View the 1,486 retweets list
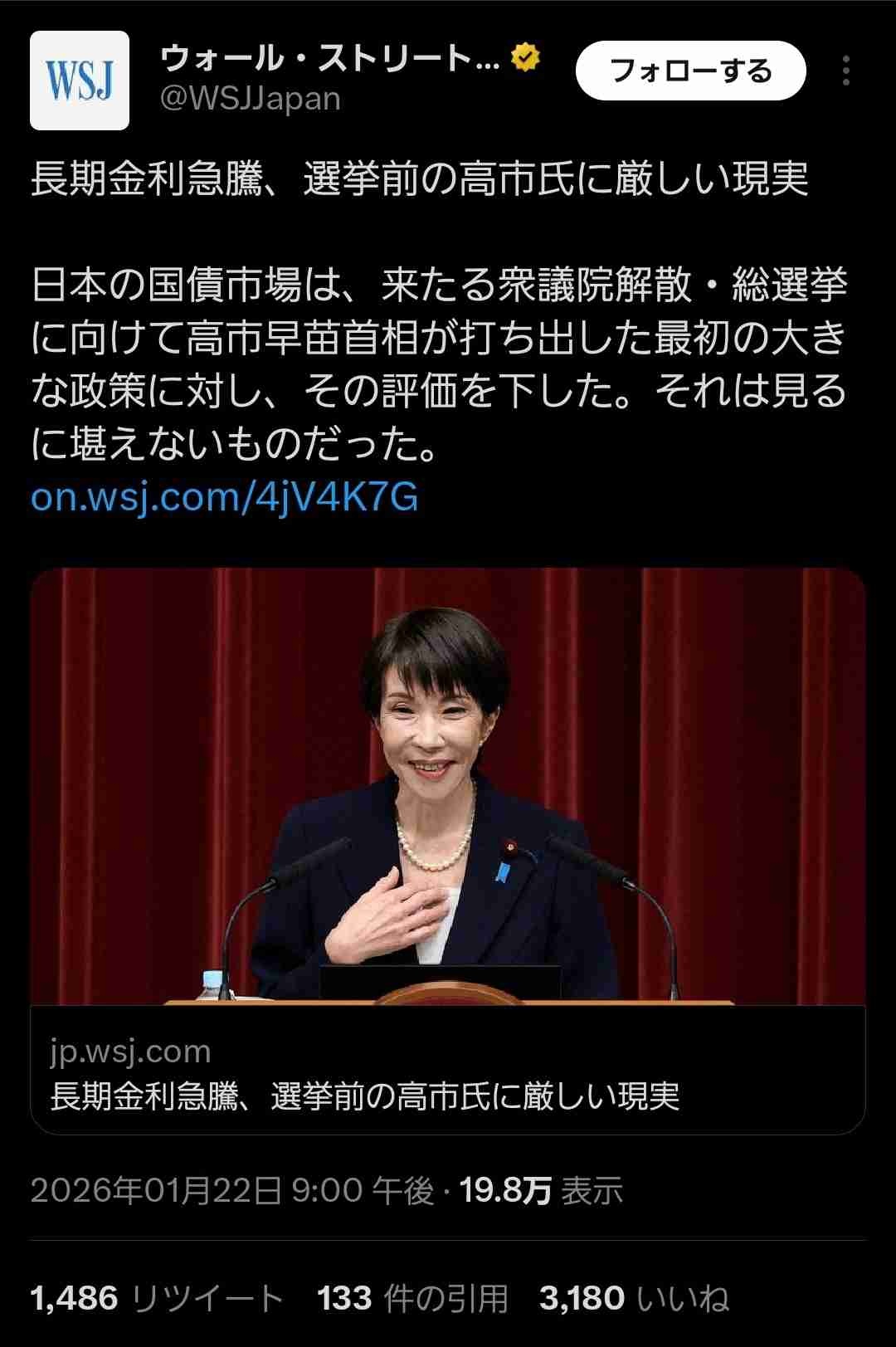896x1347 pixels. 157,1298
